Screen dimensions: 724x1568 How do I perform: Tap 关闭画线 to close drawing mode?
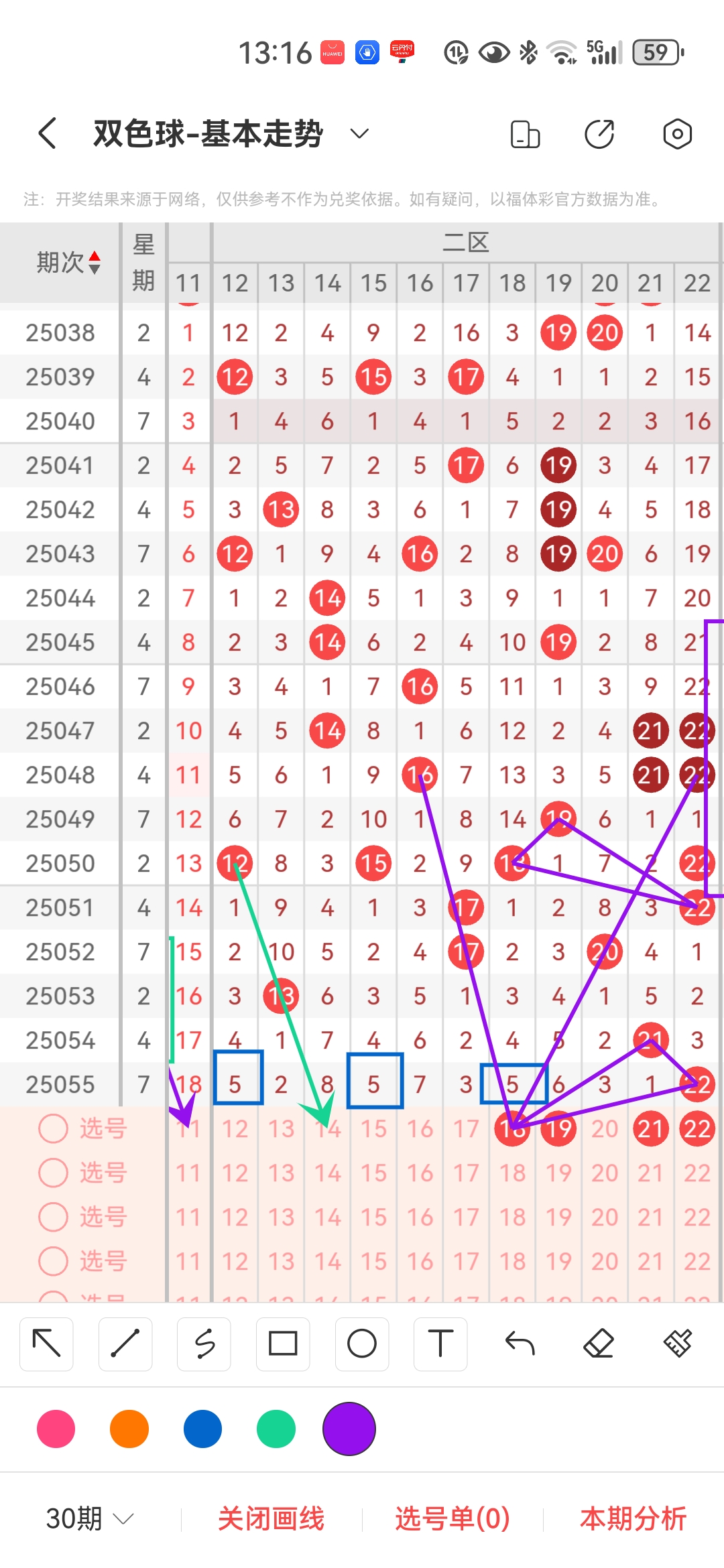pyautogui.click(x=271, y=1518)
